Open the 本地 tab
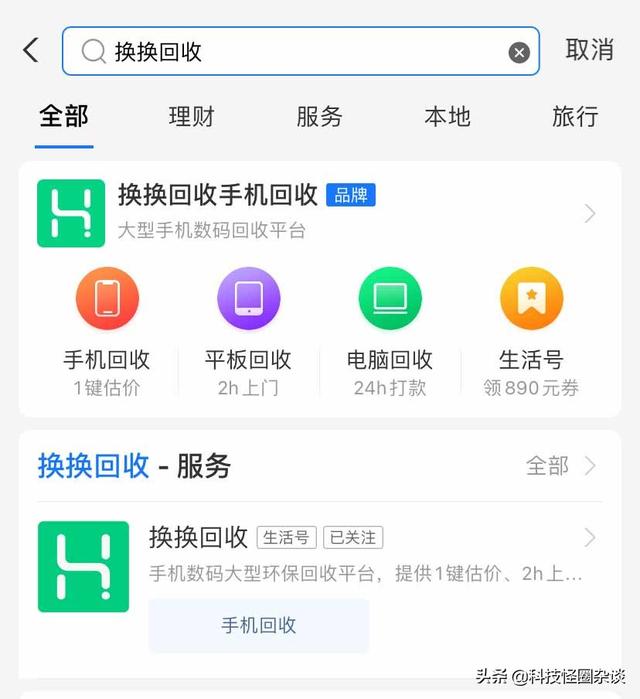The image size is (640, 699). click(447, 117)
